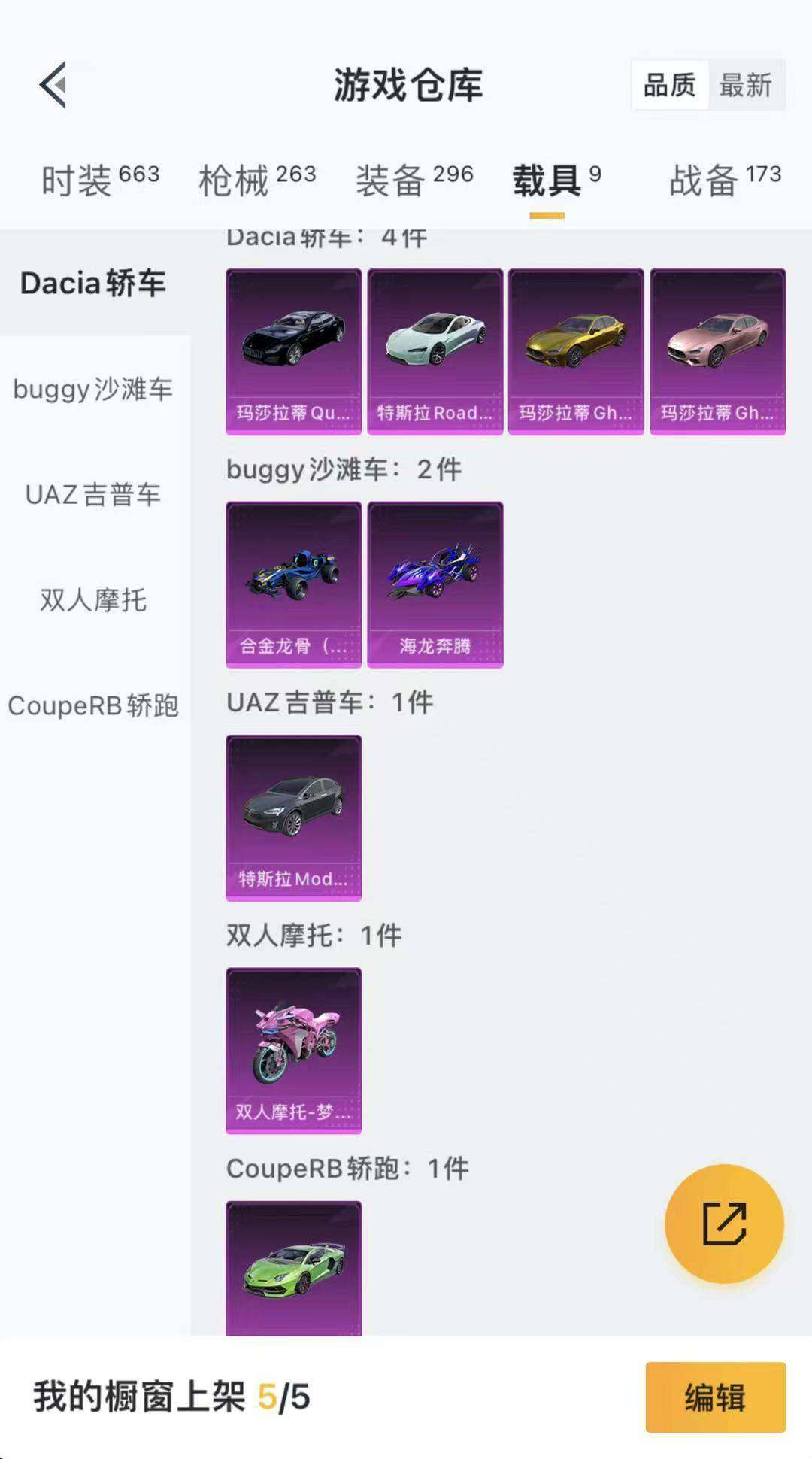
Task: Open the pink 玛莎拉蒂Gh vehicle
Action: click(x=717, y=348)
